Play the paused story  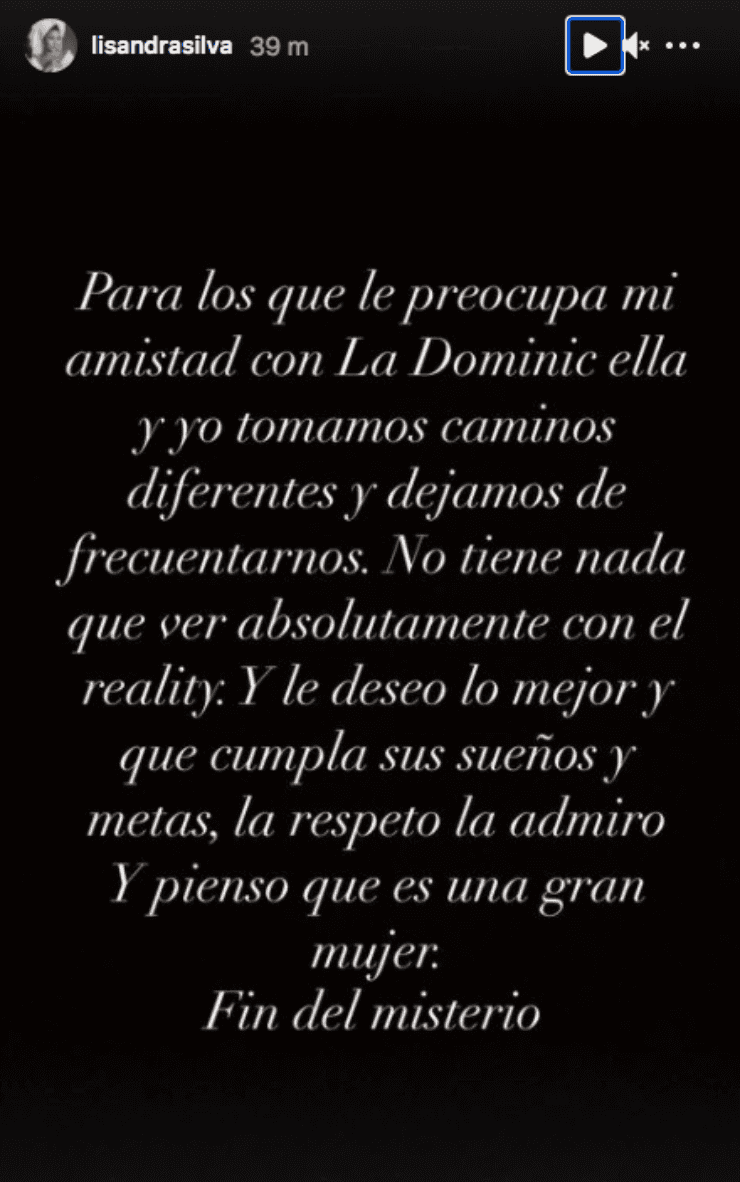(595, 45)
